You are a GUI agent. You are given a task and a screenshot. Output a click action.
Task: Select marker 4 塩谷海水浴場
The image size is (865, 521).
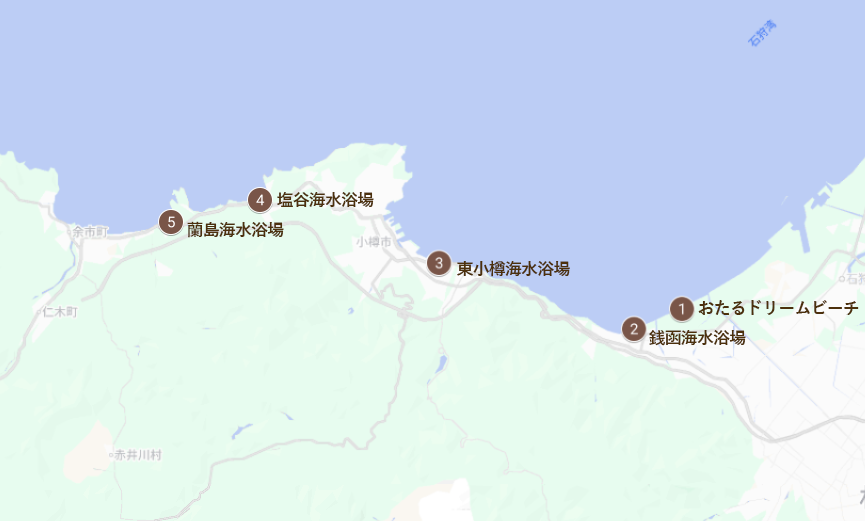260,200
